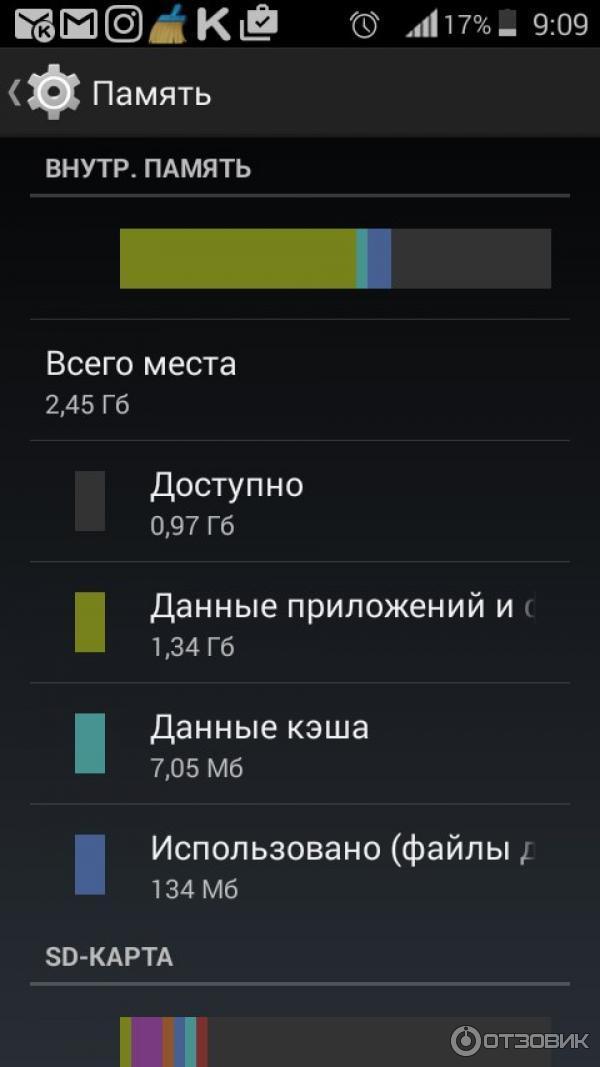The image size is (600, 1067).
Task: Open Данные приложений и файлов row
Action: point(300,623)
